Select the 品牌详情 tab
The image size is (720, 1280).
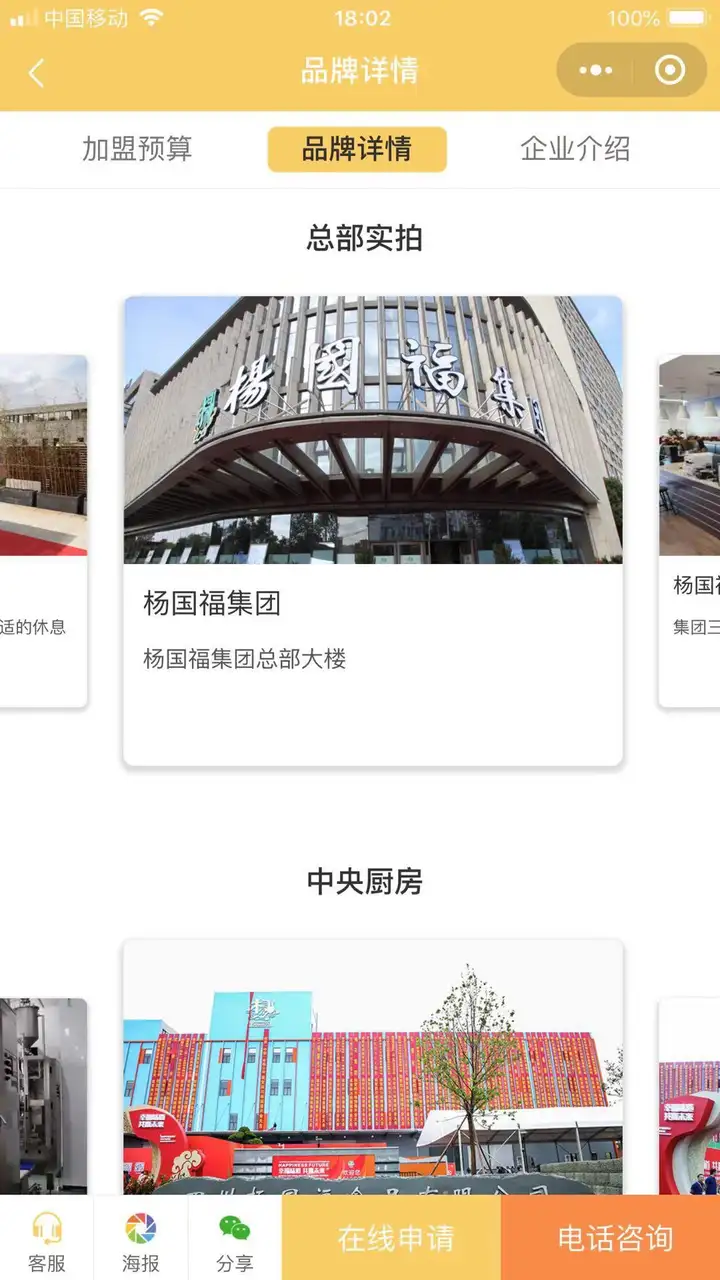pos(357,149)
